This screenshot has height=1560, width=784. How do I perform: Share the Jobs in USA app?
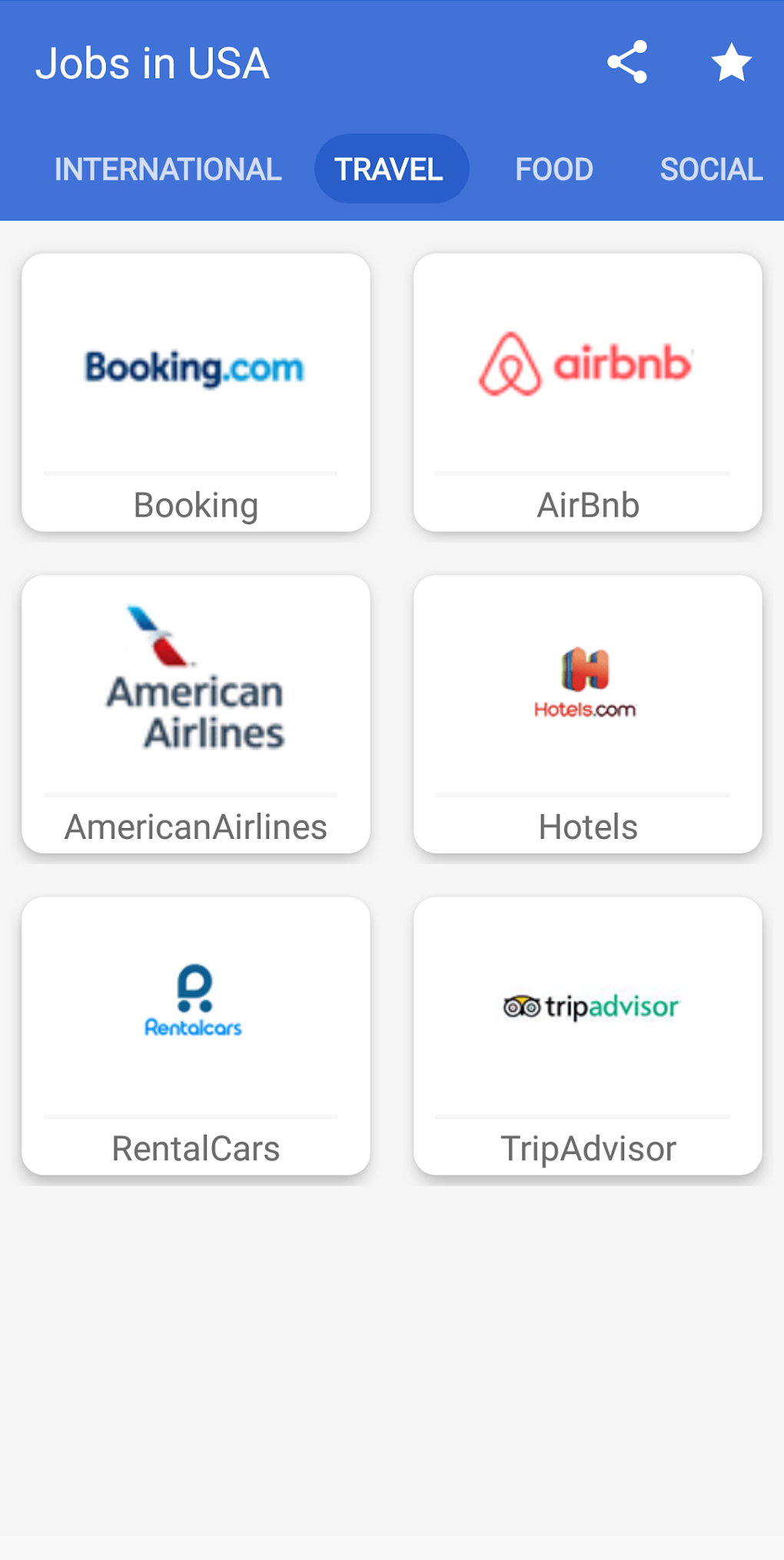627,62
